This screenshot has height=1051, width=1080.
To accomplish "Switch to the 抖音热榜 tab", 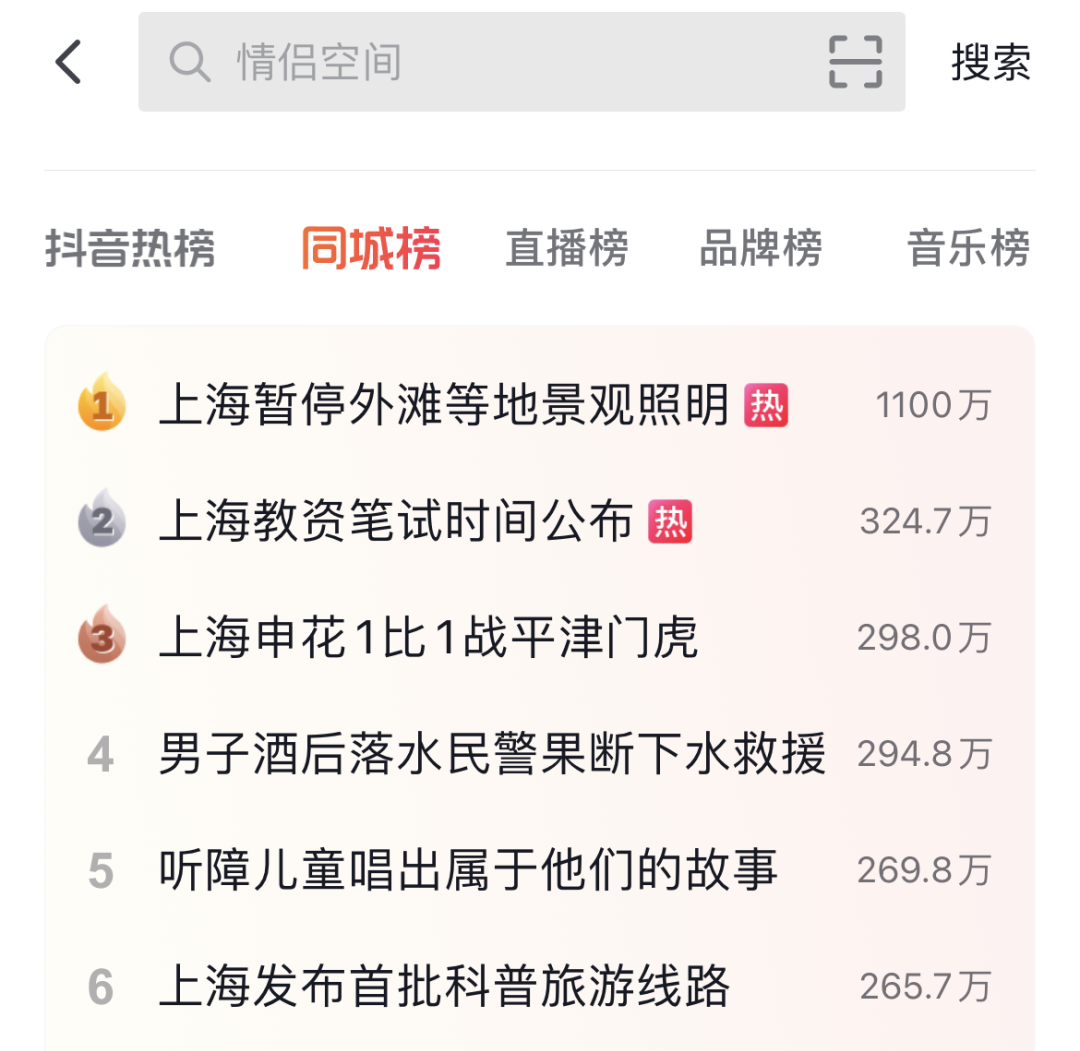I will click(130, 249).
